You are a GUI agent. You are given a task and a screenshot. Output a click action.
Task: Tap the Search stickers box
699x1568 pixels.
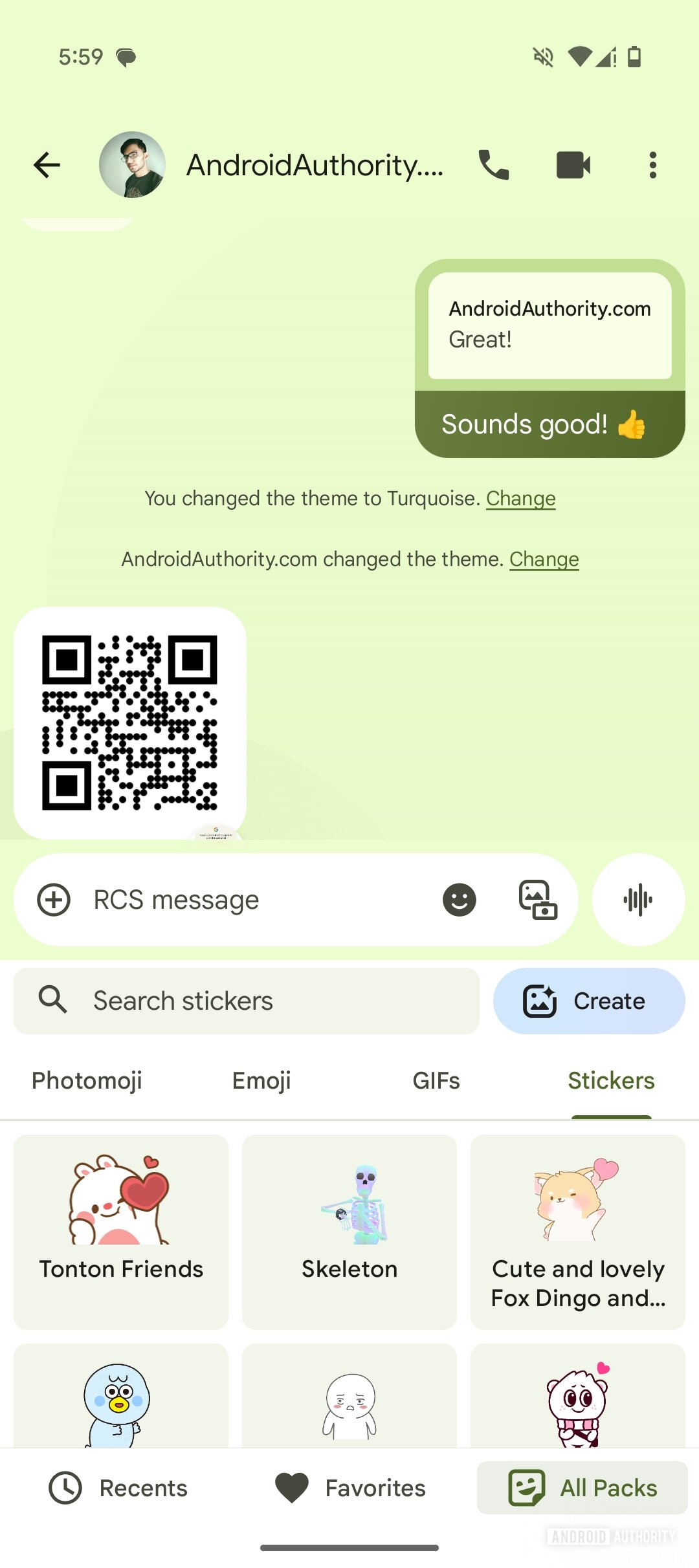[x=246, y=1001]
